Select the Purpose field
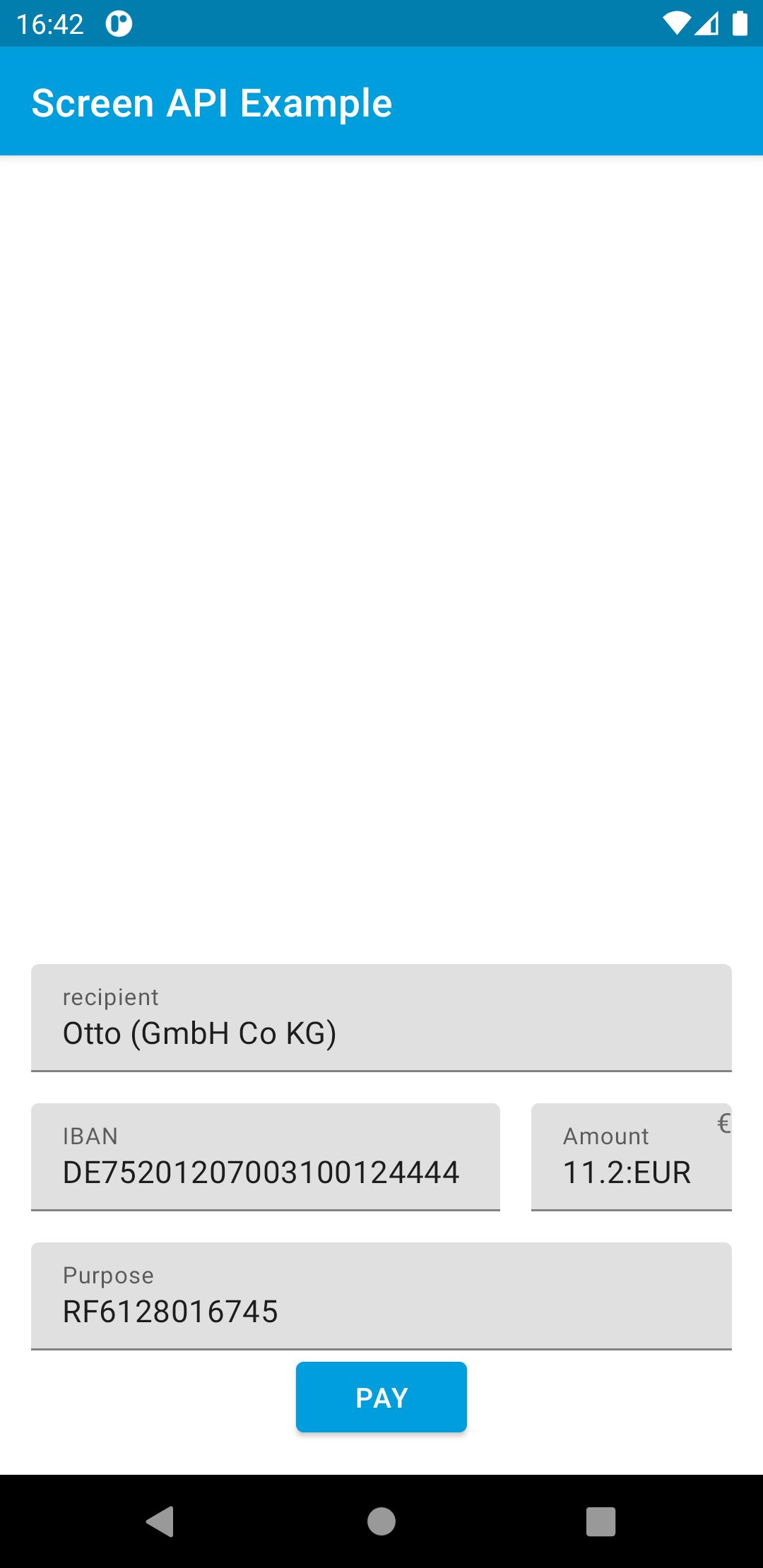Viewport: 763px width, 1568px height. click(381, 1296)
